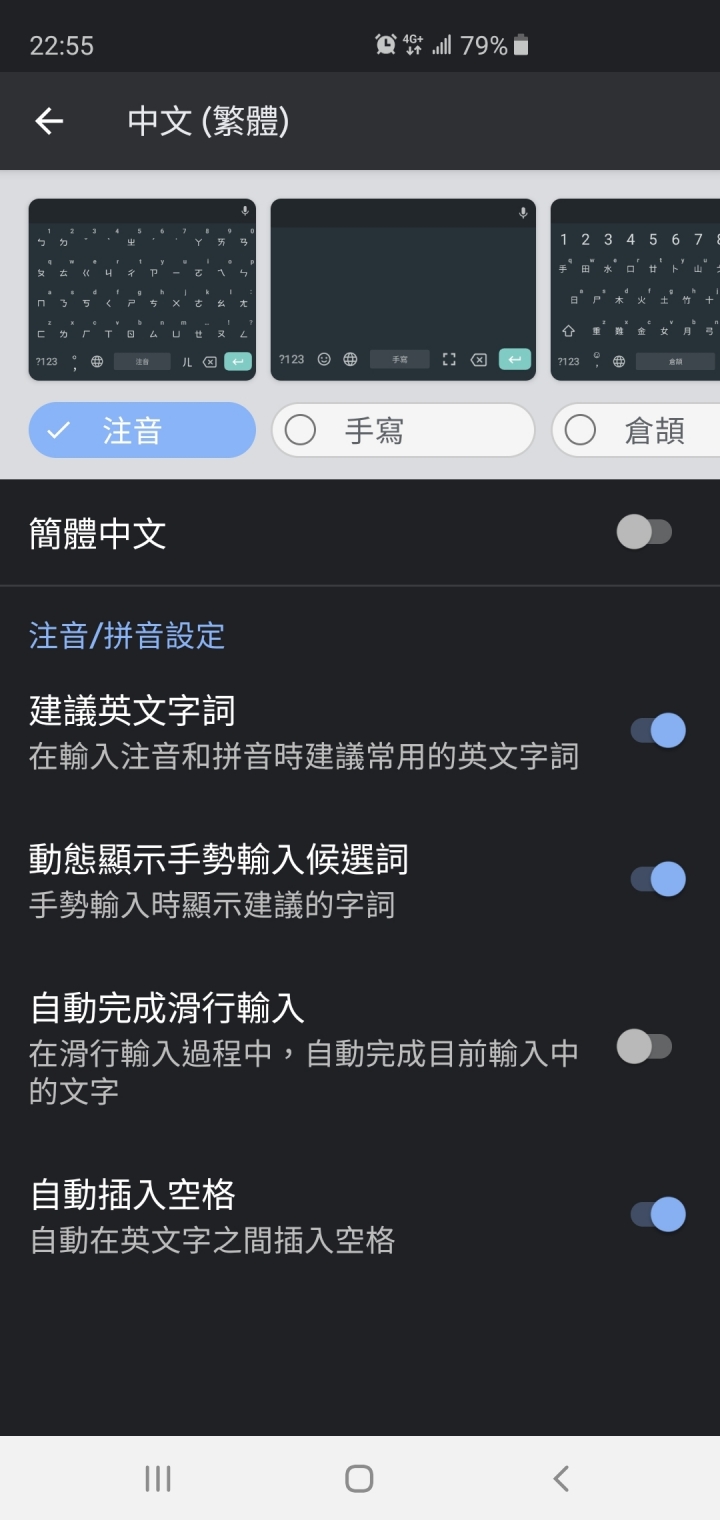This screenshot has width=720, height=1520.
Task: Open recent apps from navigation bar
Action: click(x=158, y=1478)
